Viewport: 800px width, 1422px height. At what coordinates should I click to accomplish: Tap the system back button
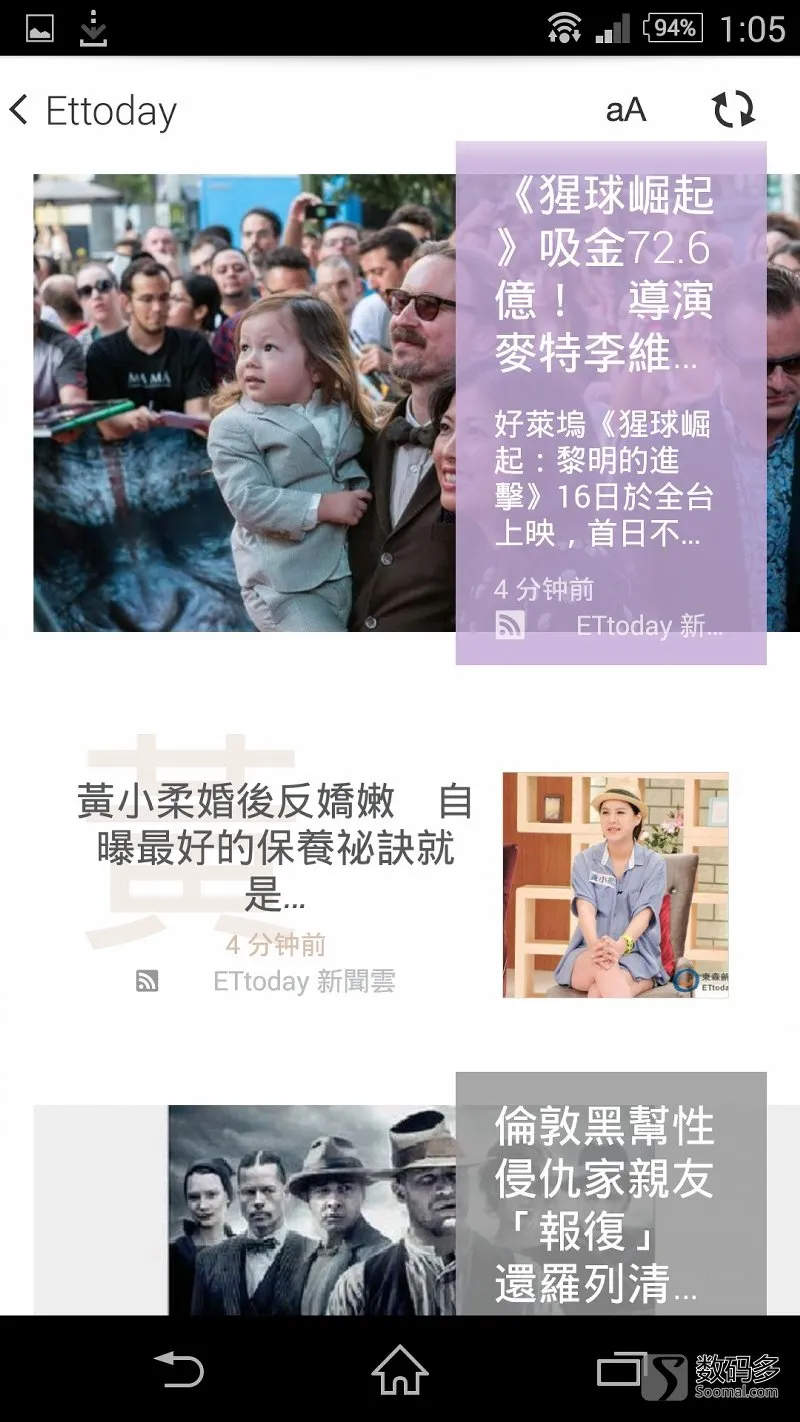179,1370
